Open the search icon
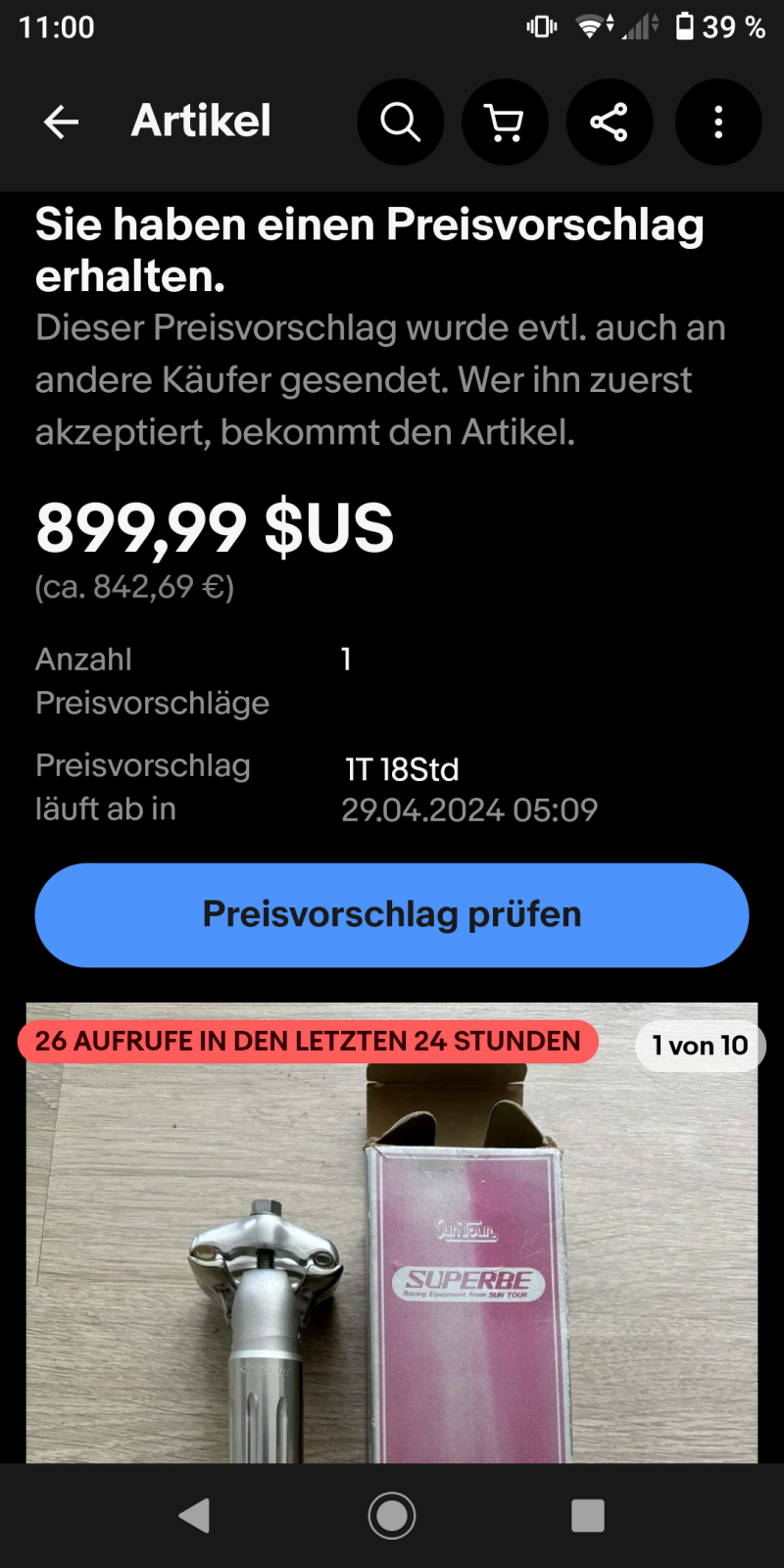The width and height of the screenshot is (784, 1568). [400, 122]
